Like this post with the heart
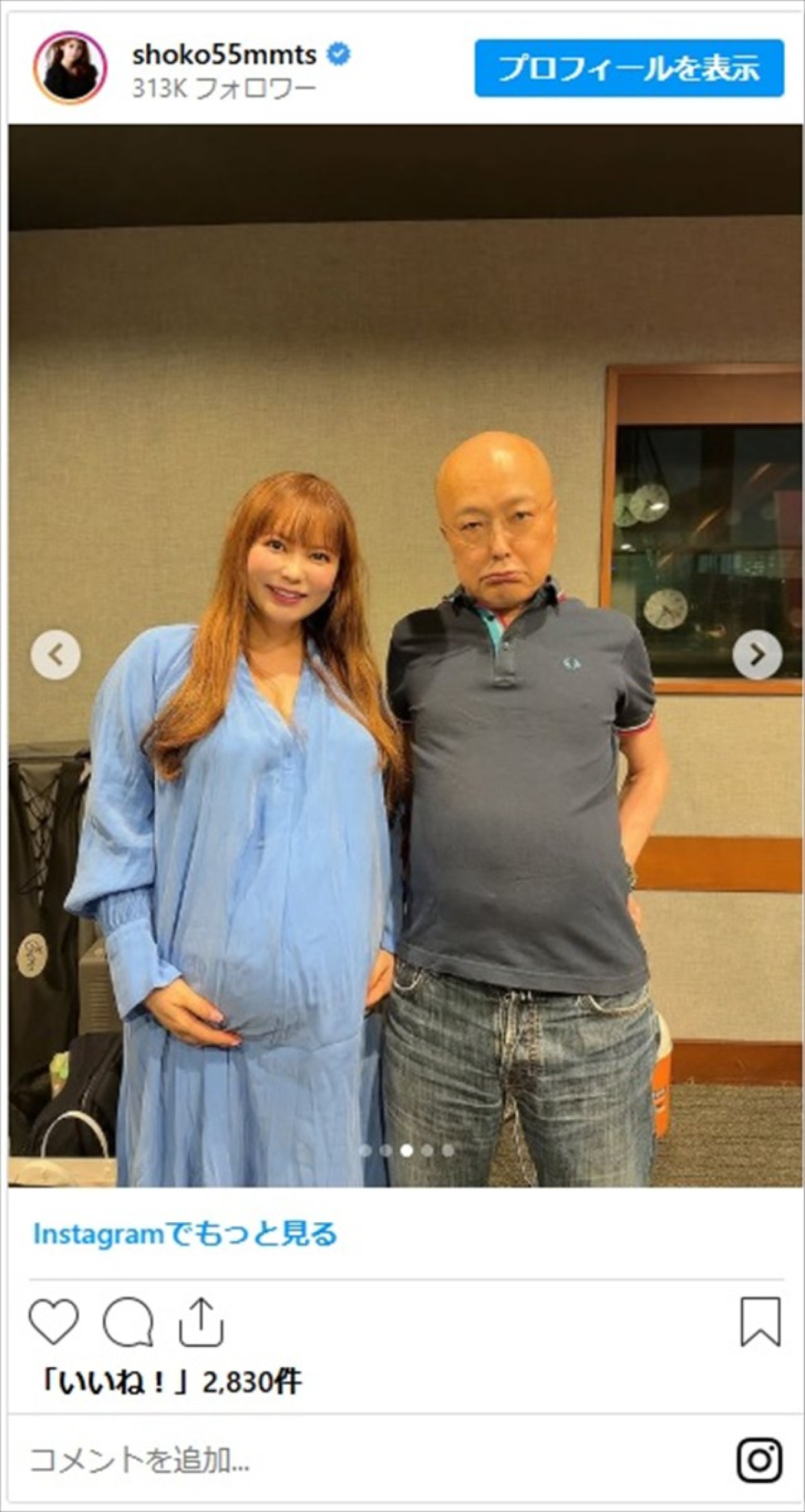This screenshot has height=1512, width=805. point(54,1321)
